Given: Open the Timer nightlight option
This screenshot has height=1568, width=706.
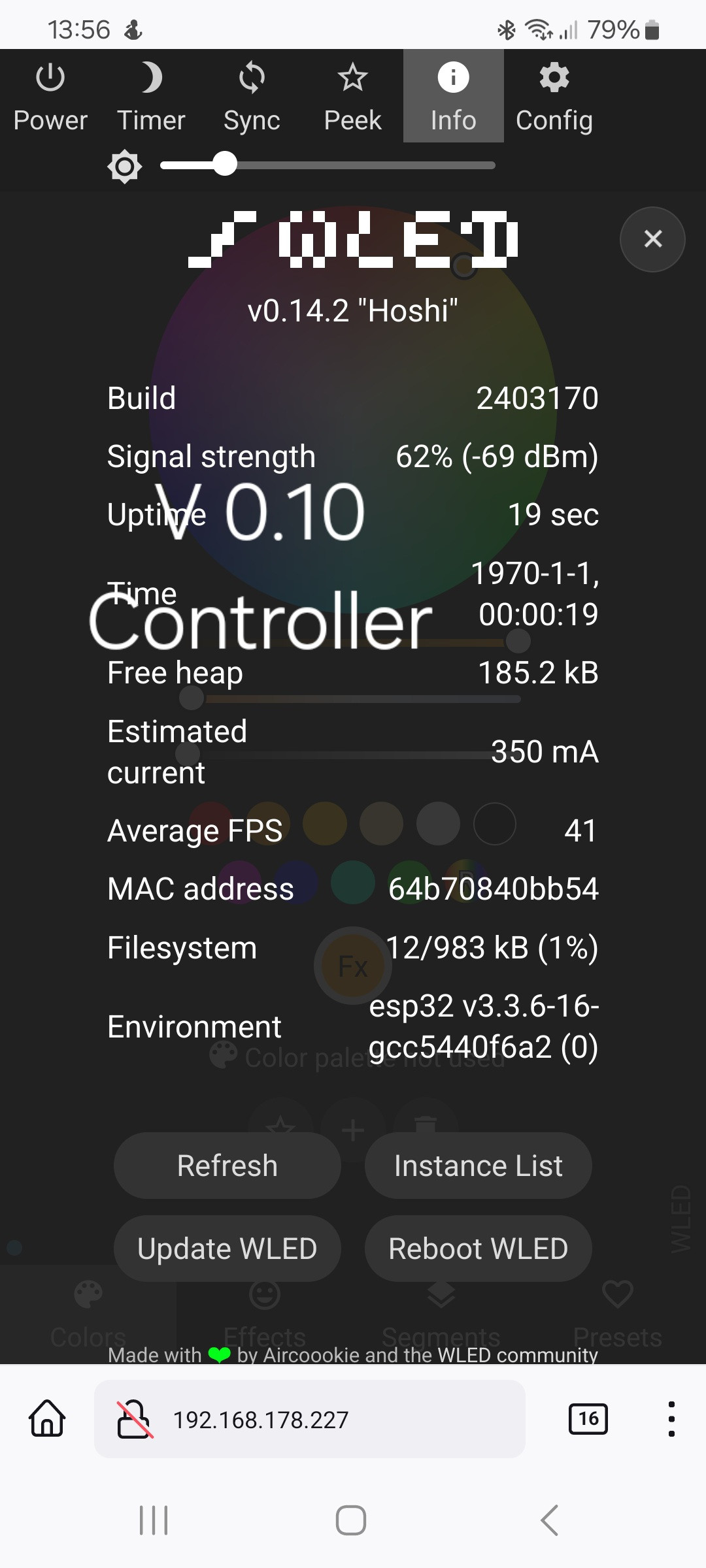Looking at the screenshot, I should pos(151,96).
